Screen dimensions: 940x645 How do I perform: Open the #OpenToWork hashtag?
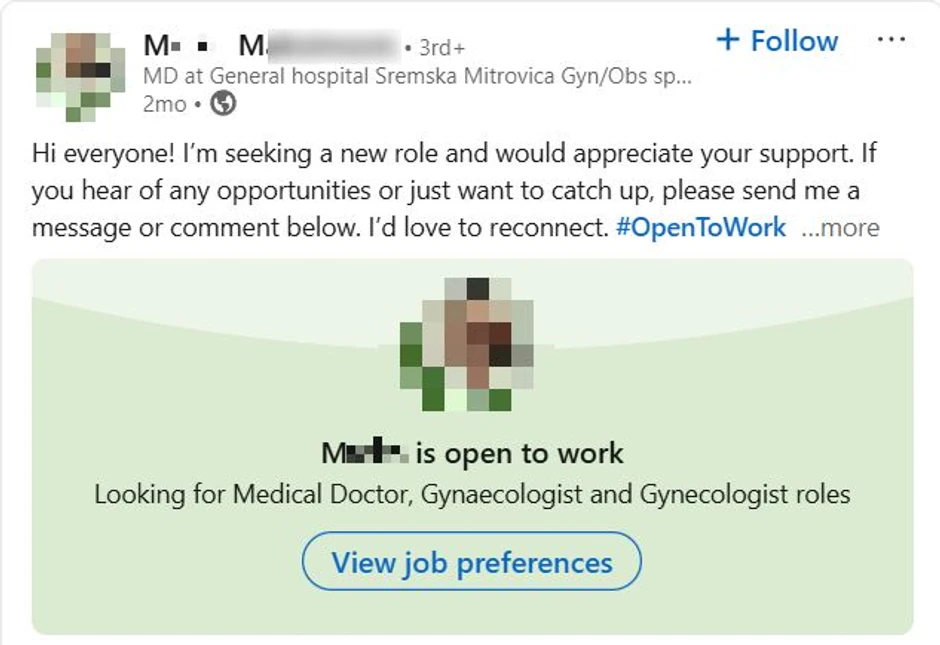click(701, 227)
